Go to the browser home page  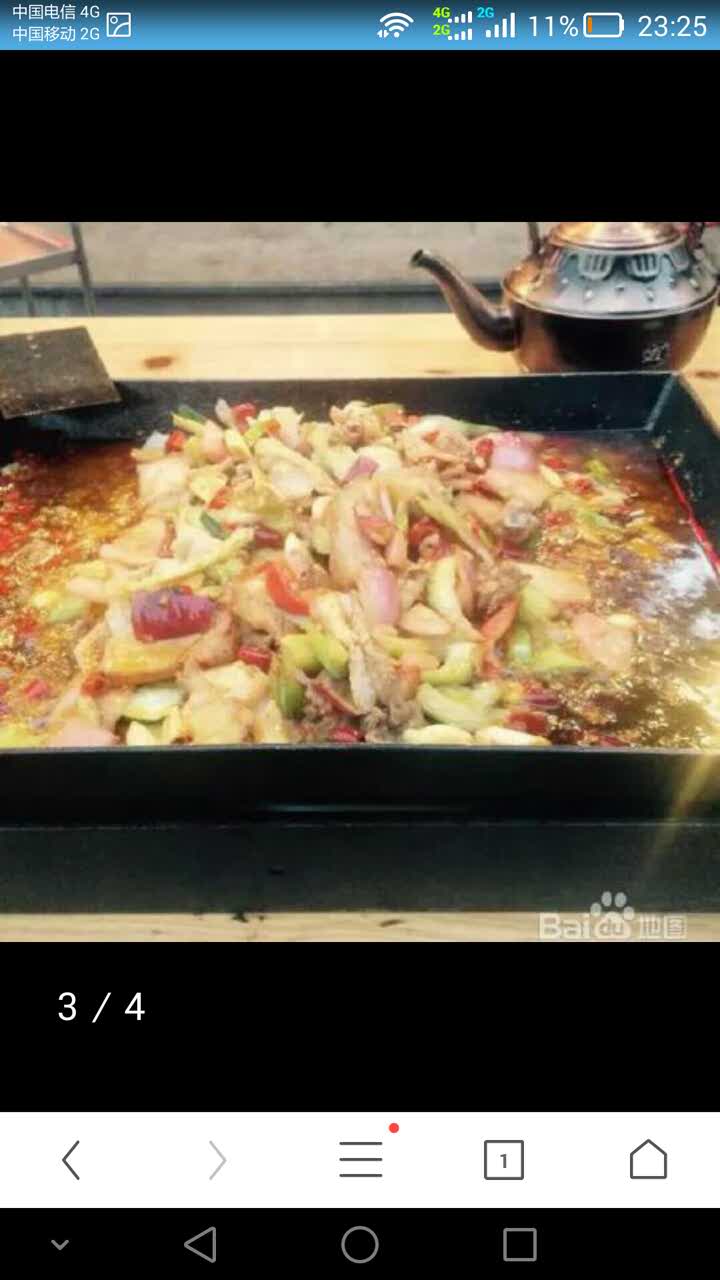point(648,1160)
